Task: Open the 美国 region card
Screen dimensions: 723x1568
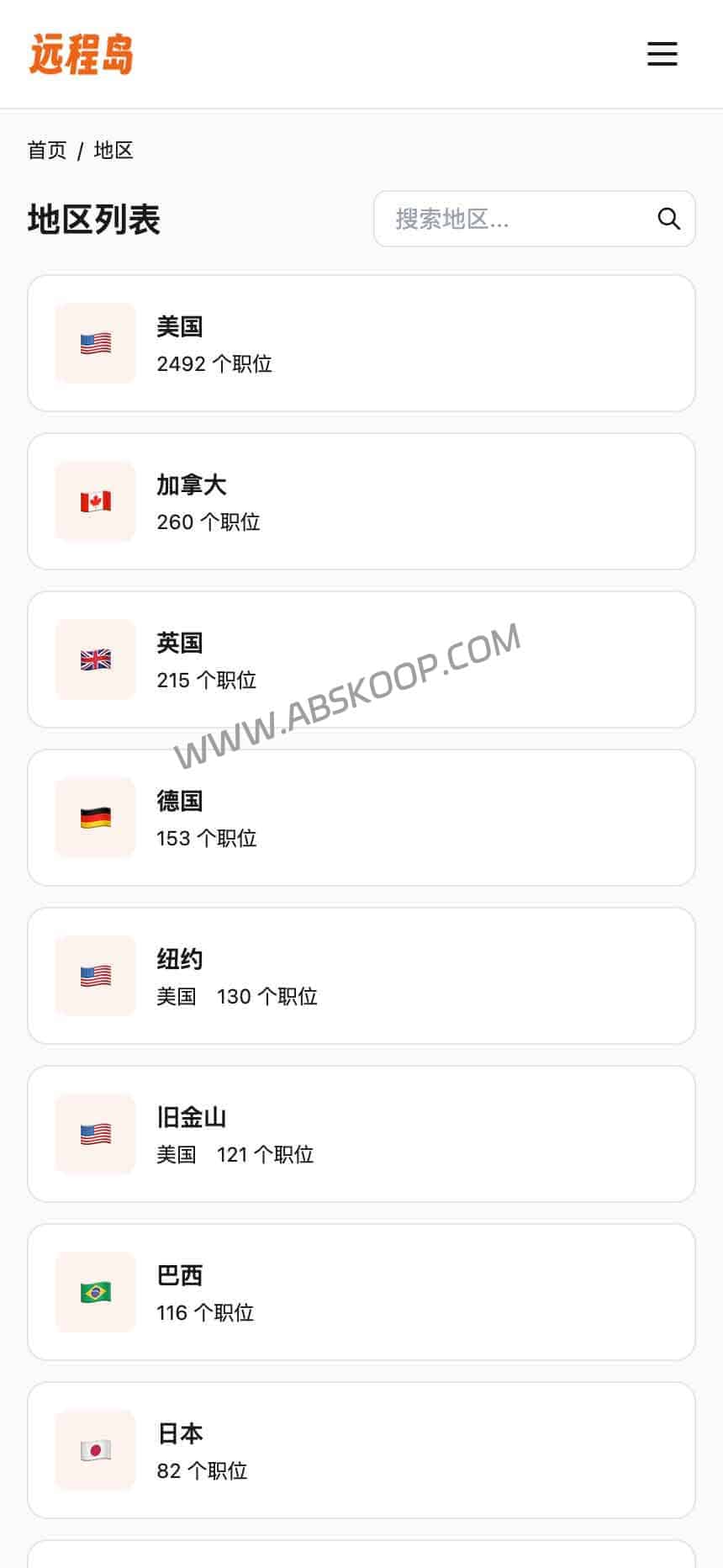Action: pos(361,342)
